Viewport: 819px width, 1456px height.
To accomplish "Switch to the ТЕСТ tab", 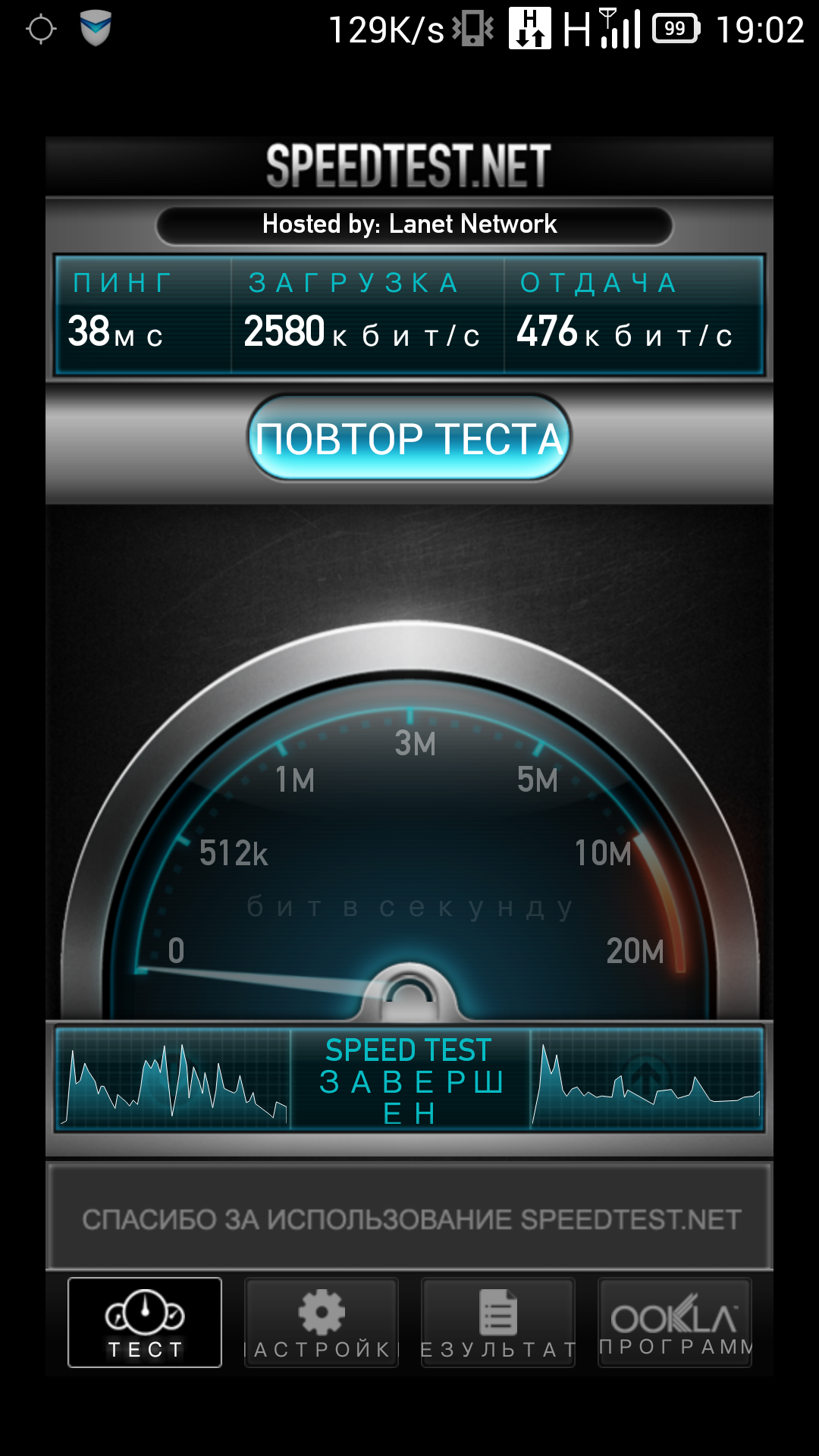I will pos(145,1323).
